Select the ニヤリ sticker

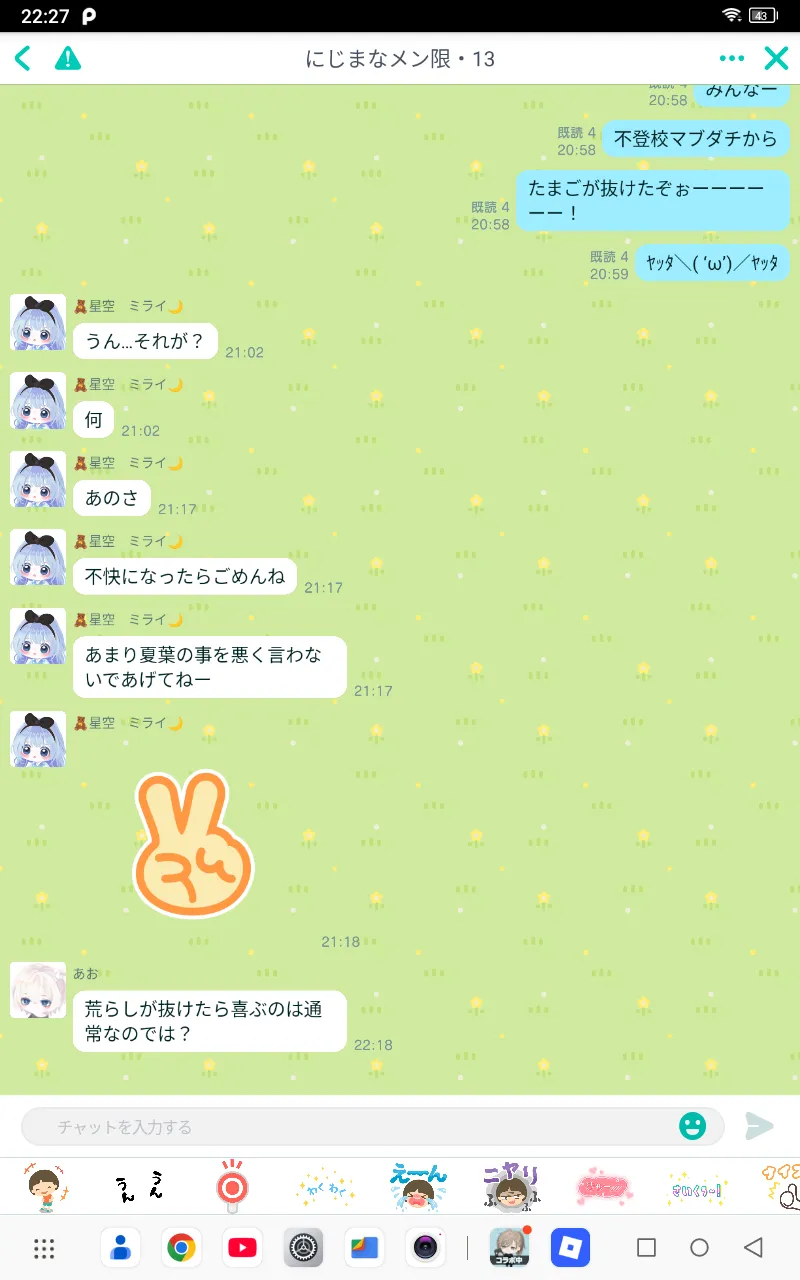(512, 1187)
